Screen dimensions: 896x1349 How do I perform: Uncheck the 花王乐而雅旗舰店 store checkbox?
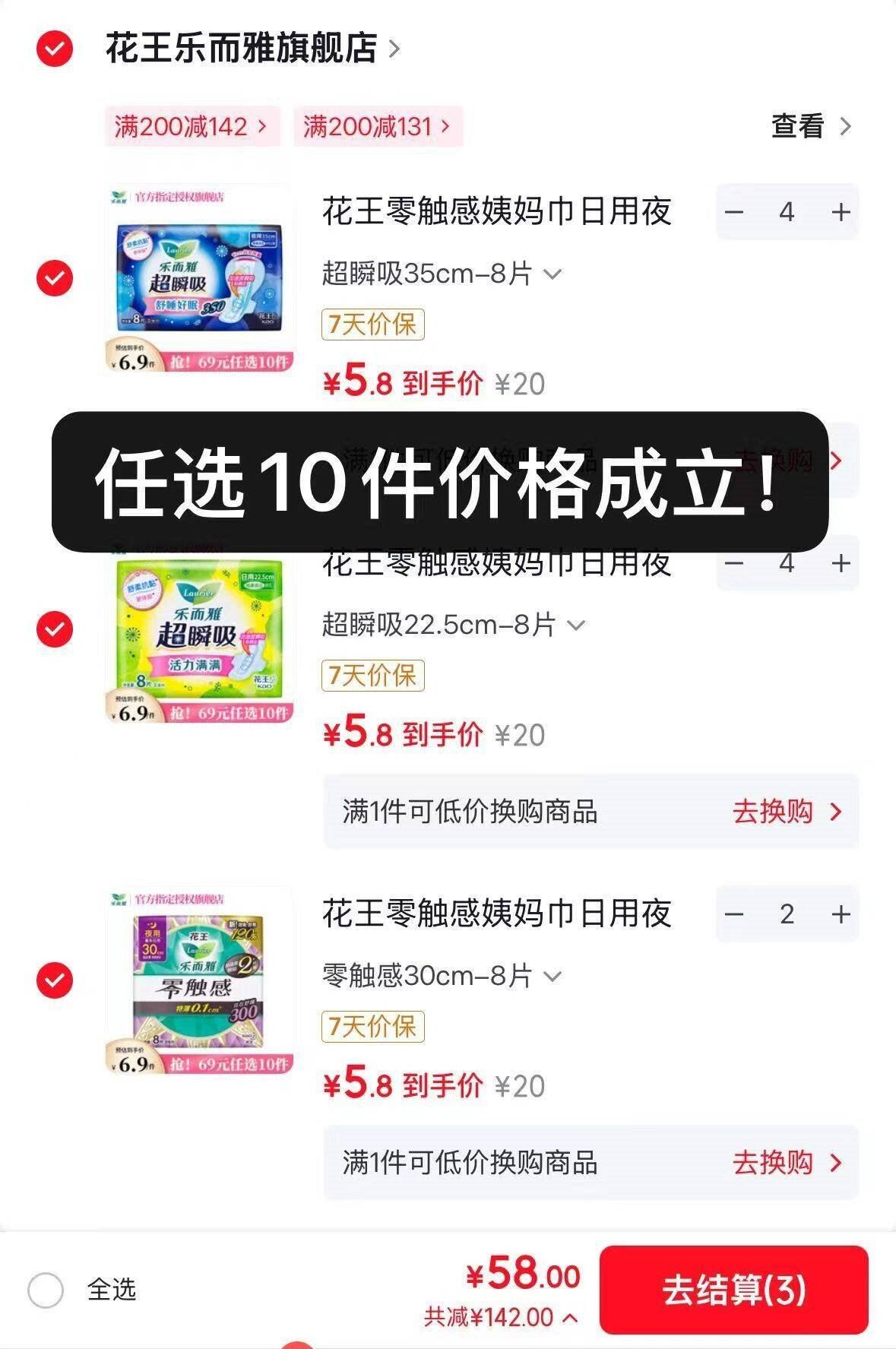pyautogui.click(x=55, y=49)
